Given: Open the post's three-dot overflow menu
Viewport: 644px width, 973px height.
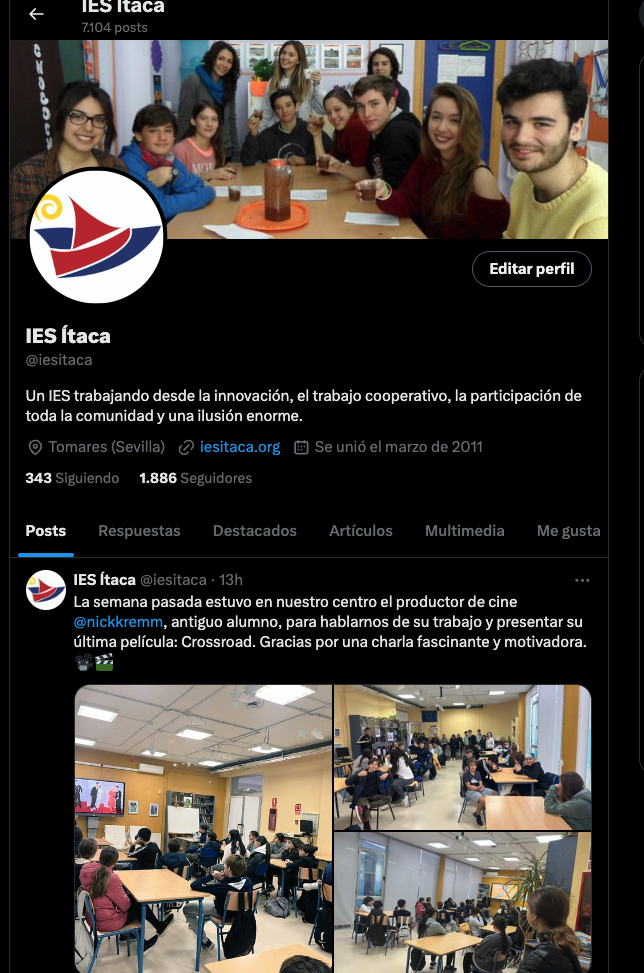Looking at the screenshot, I should point(582,580).
